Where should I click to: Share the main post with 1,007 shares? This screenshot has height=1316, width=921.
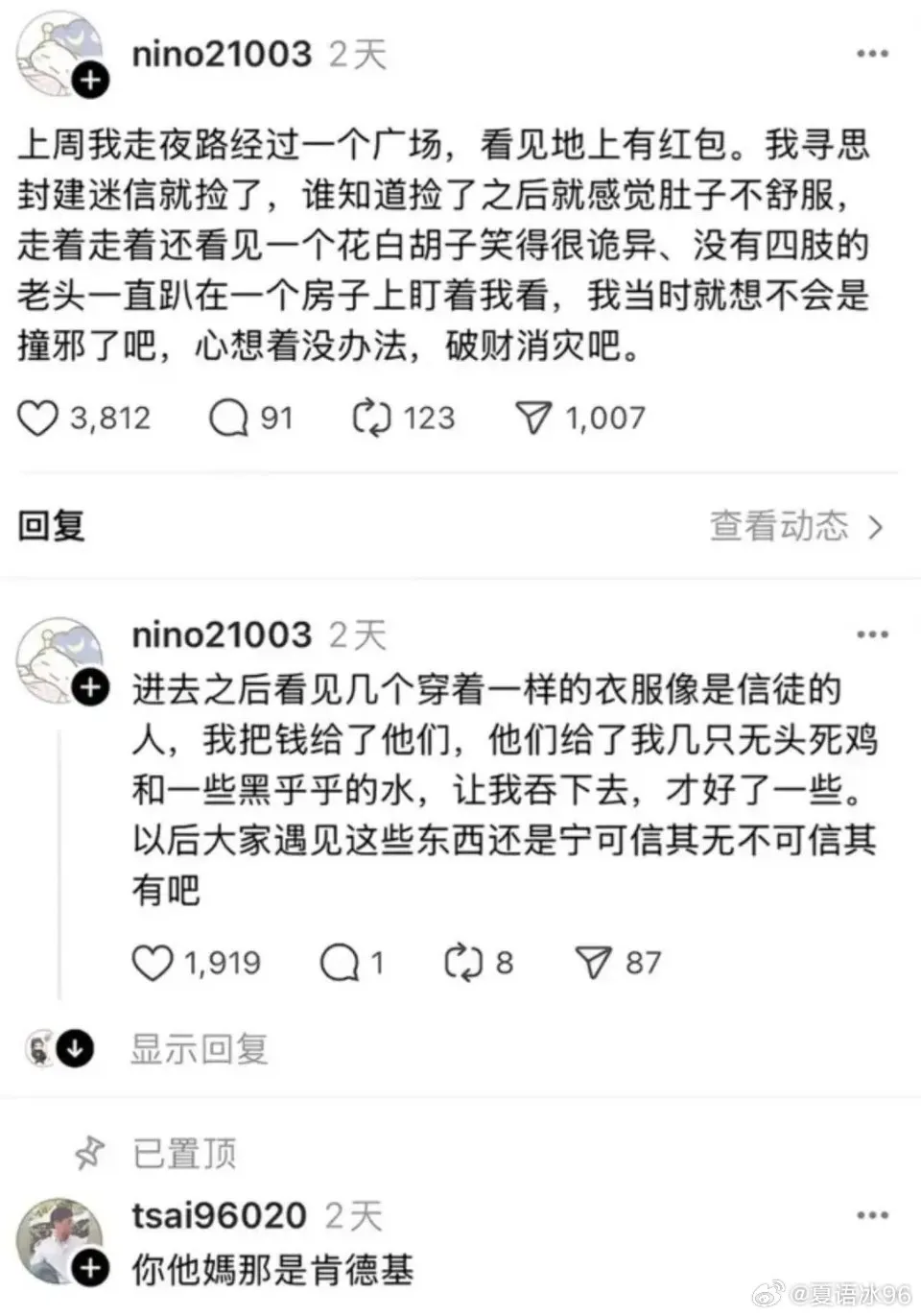click(533, 419)
